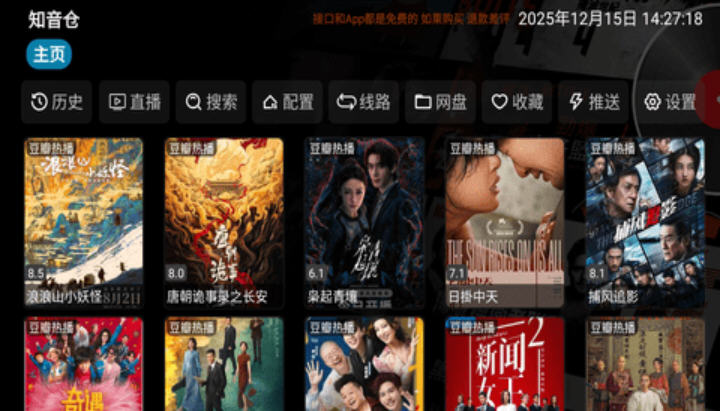
Task: Open 唐朝诡事录之长安 show card
Action: 224,222
